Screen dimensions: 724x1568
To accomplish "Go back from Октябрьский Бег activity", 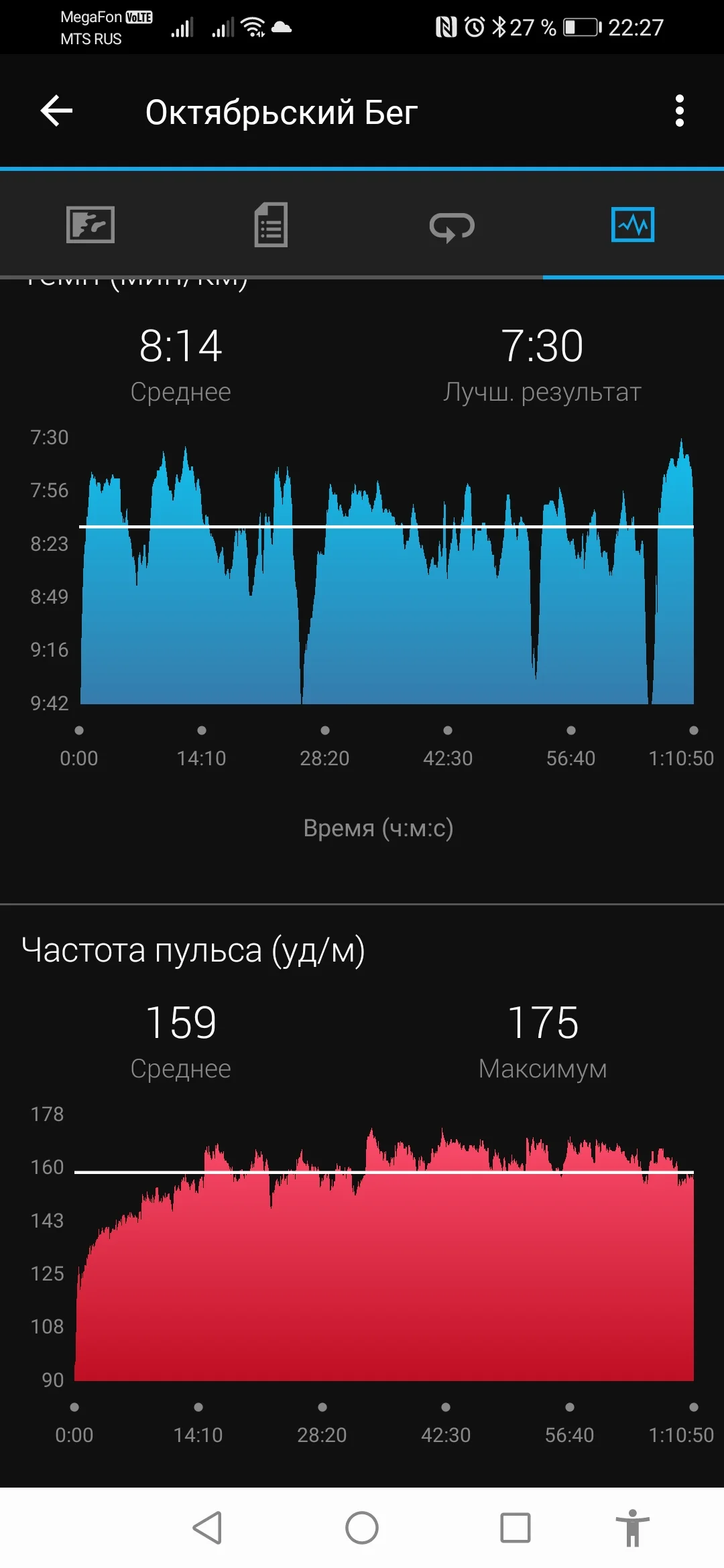I will pos(56,111).
